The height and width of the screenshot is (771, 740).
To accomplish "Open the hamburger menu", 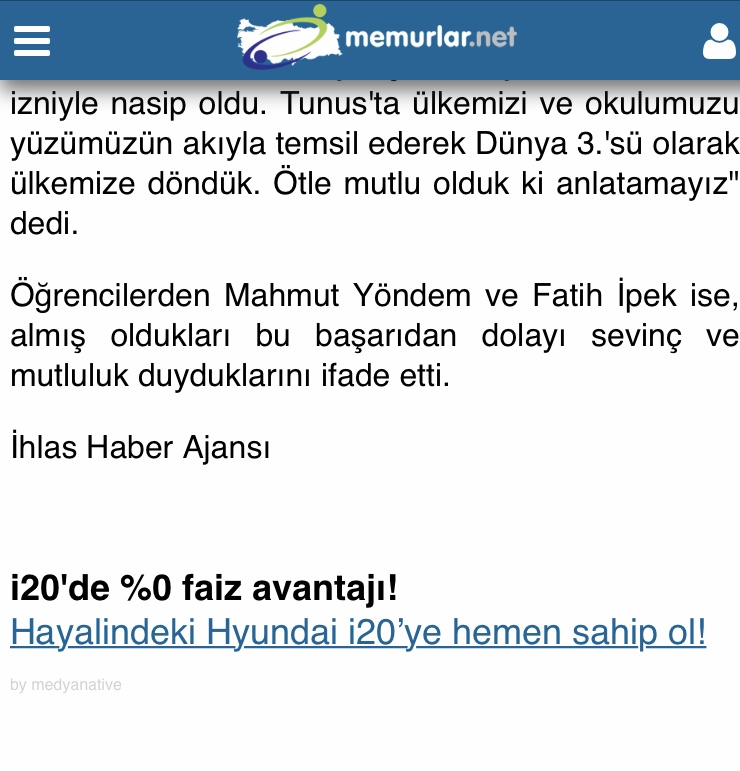I will click(32, 41).
